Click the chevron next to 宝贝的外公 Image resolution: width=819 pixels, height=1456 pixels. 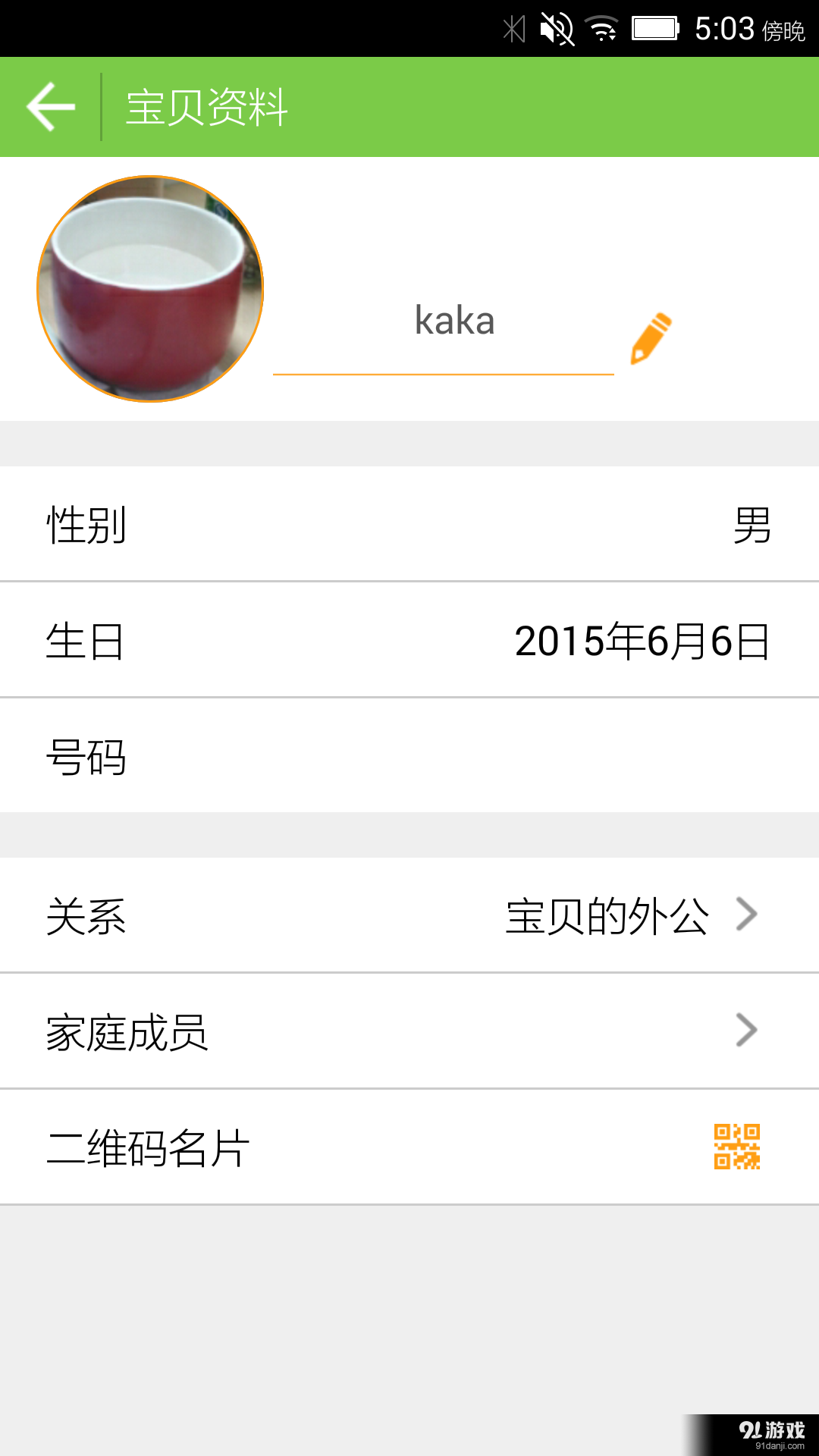click(x=747, y=915)
